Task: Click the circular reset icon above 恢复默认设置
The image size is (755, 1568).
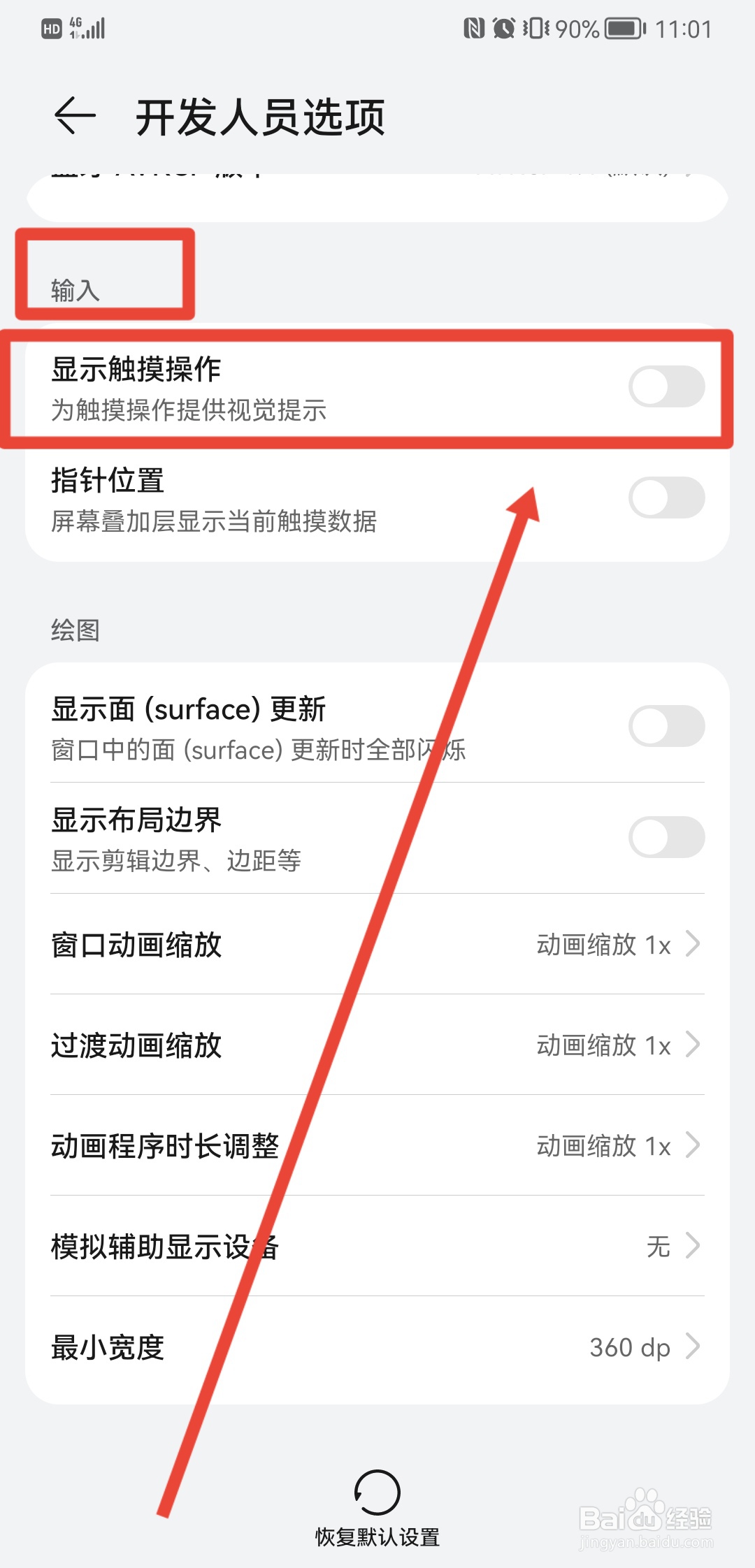Action: 377,1492
